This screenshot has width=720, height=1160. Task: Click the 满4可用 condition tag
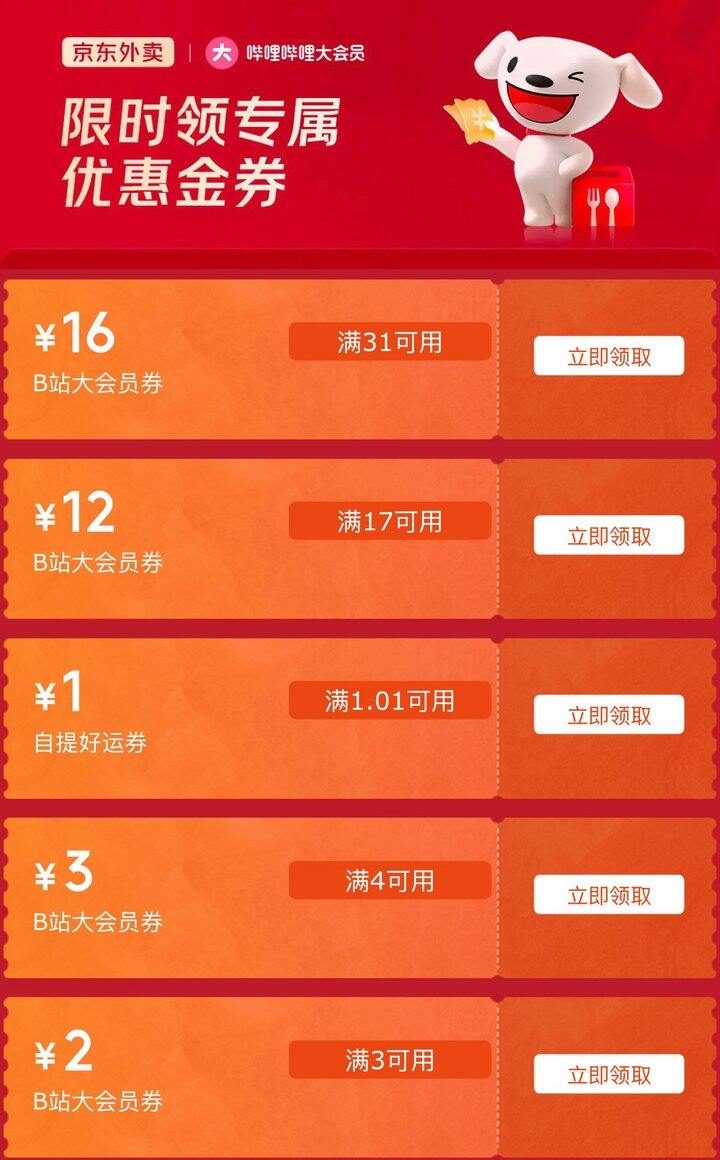tap(389, 880)
